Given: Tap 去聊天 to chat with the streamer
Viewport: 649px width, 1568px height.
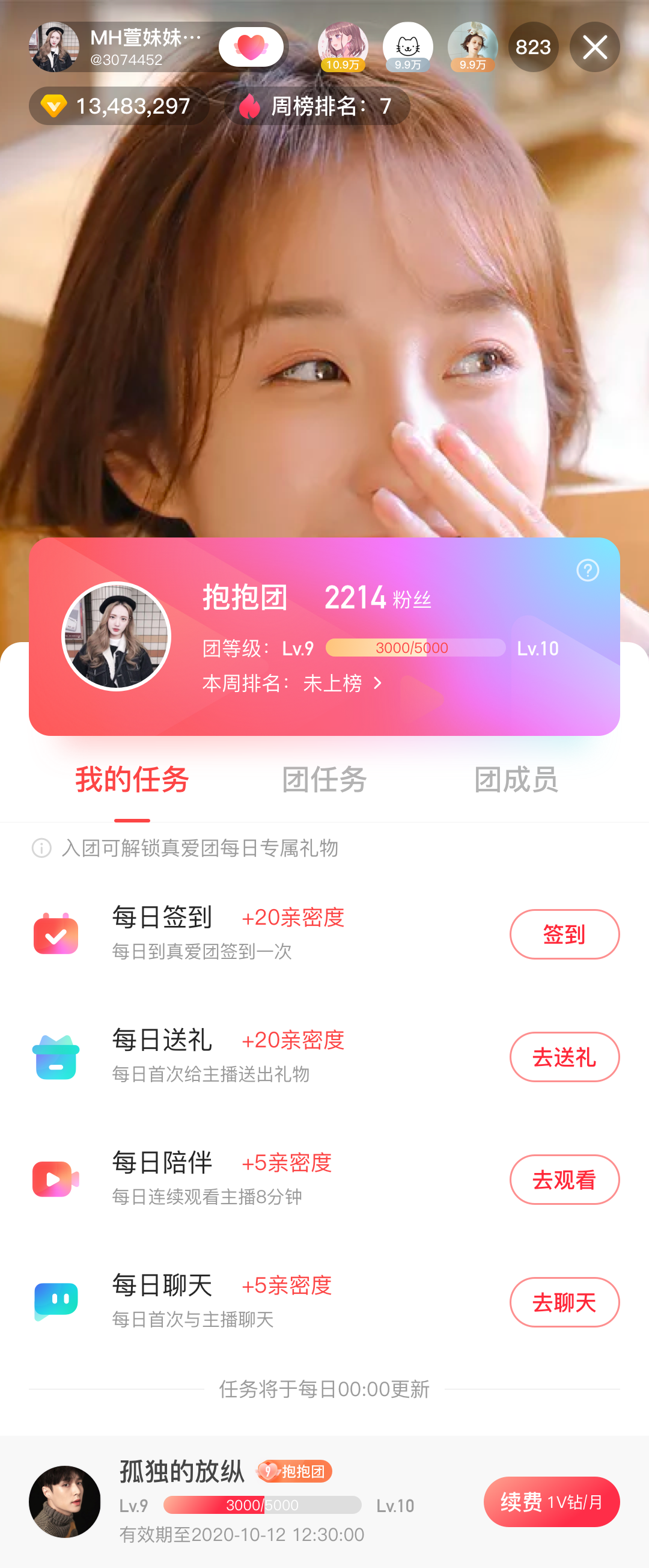Looking at the screenshot, I should point(564,1302).
